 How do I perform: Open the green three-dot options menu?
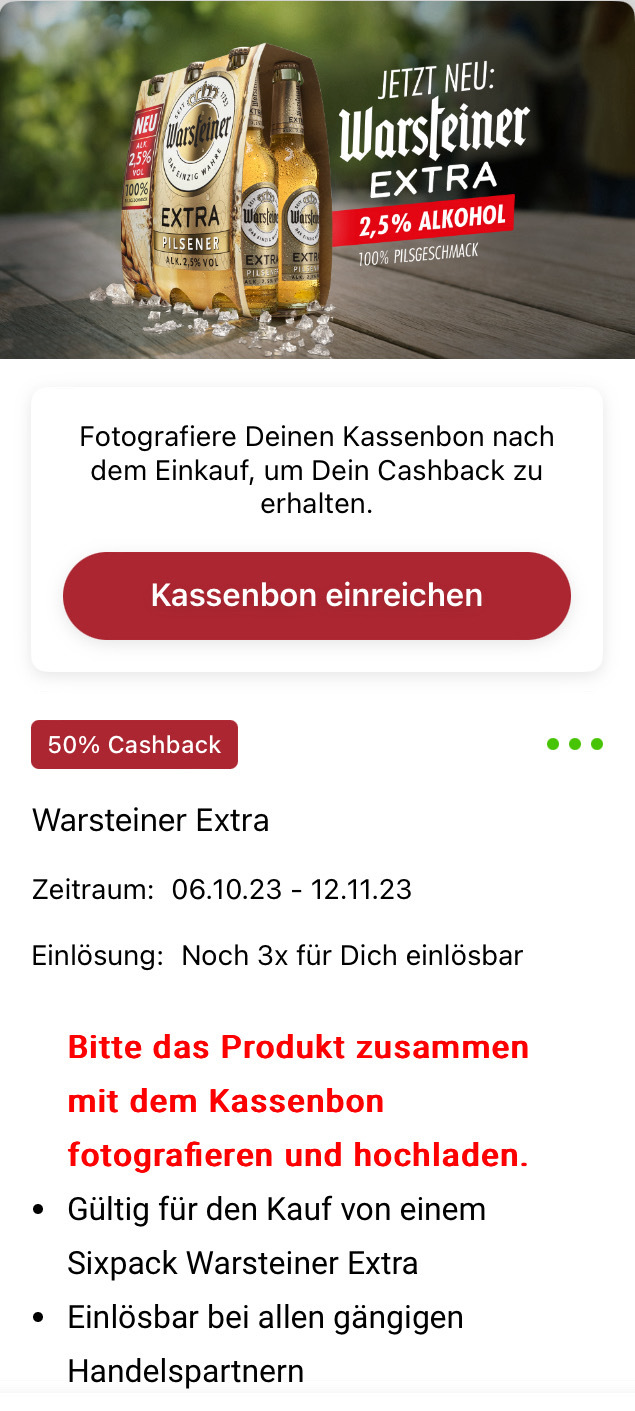[575, 744]
